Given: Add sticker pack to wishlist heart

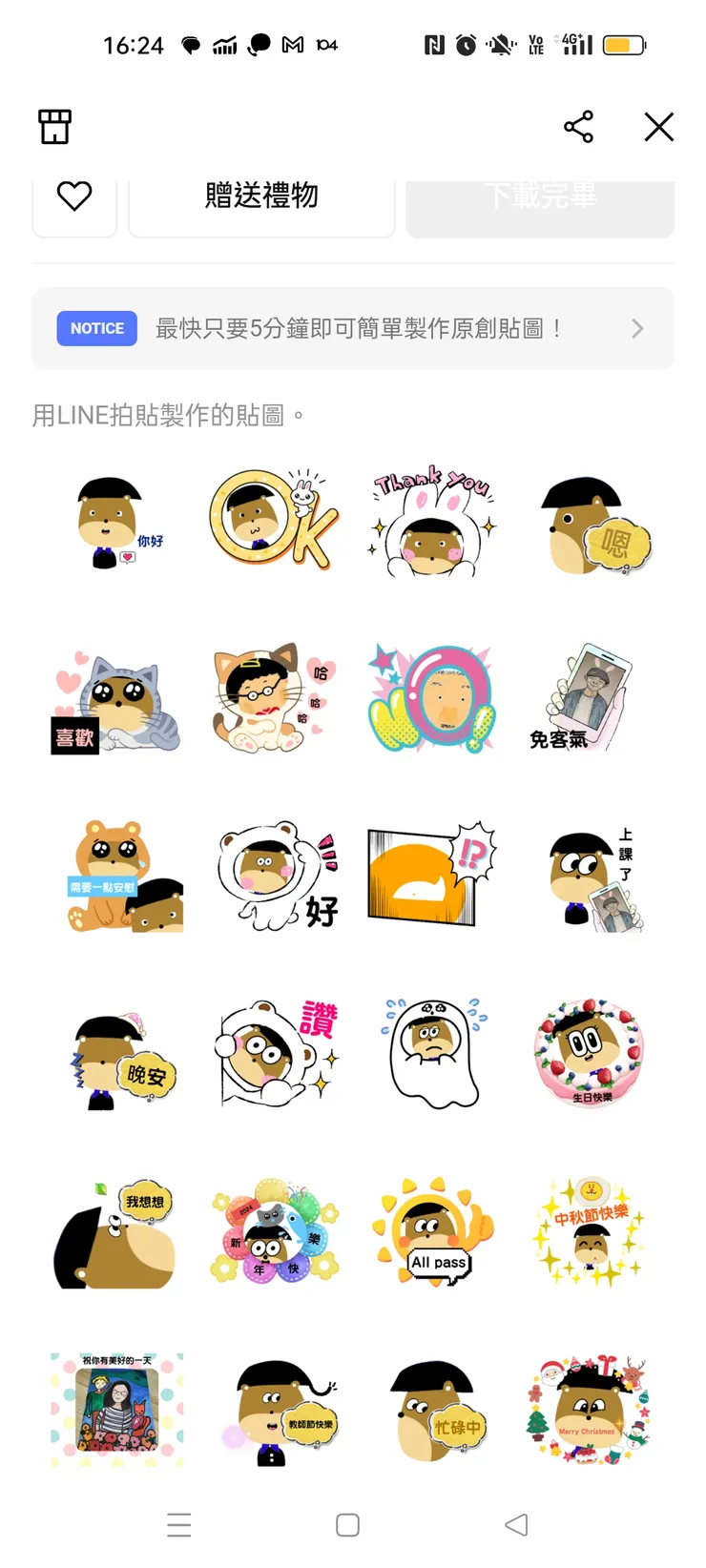Looking at the screenshot, I should click(74, 197).
